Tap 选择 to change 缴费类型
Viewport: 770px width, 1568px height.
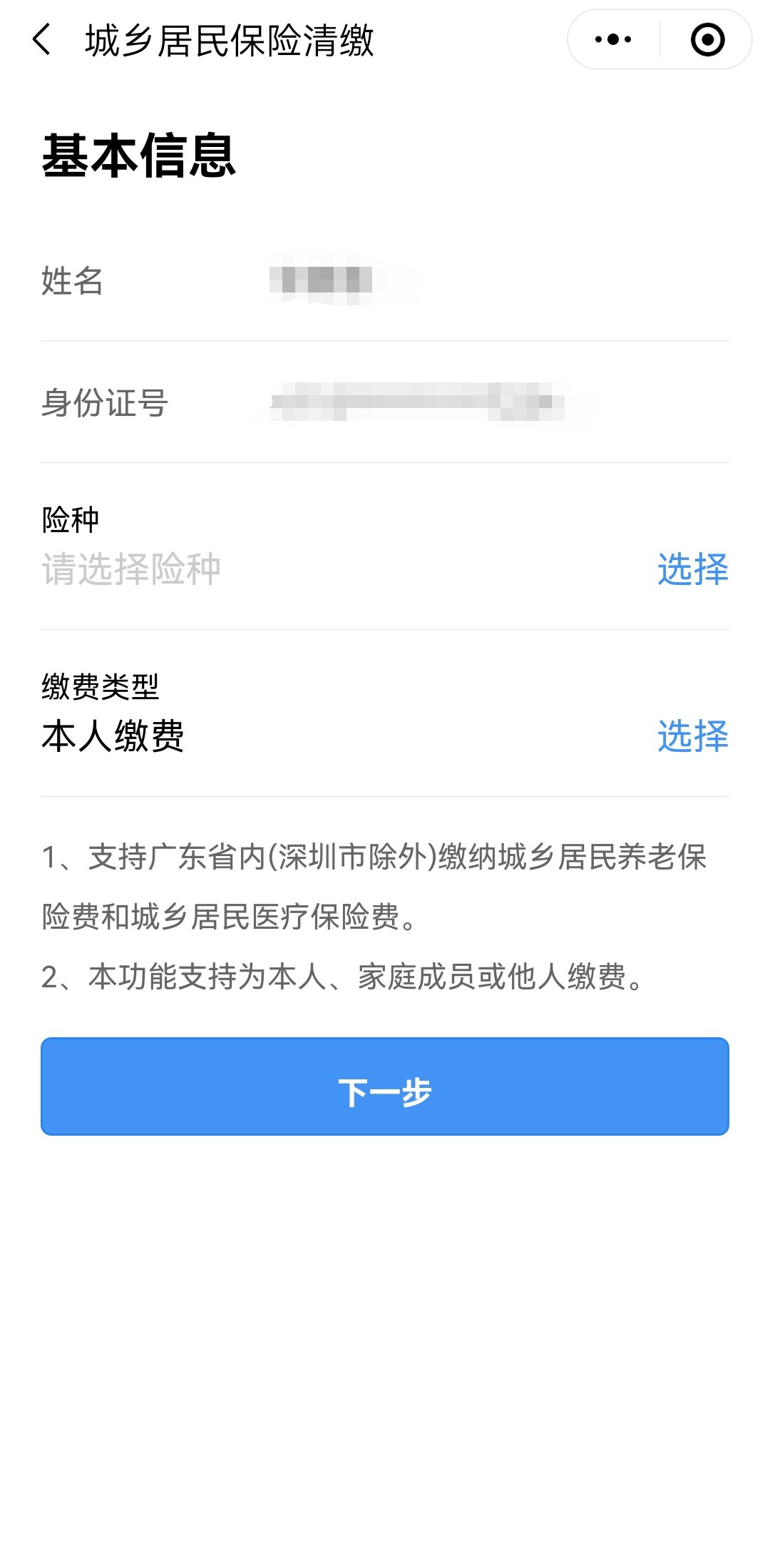click(692, 736)
